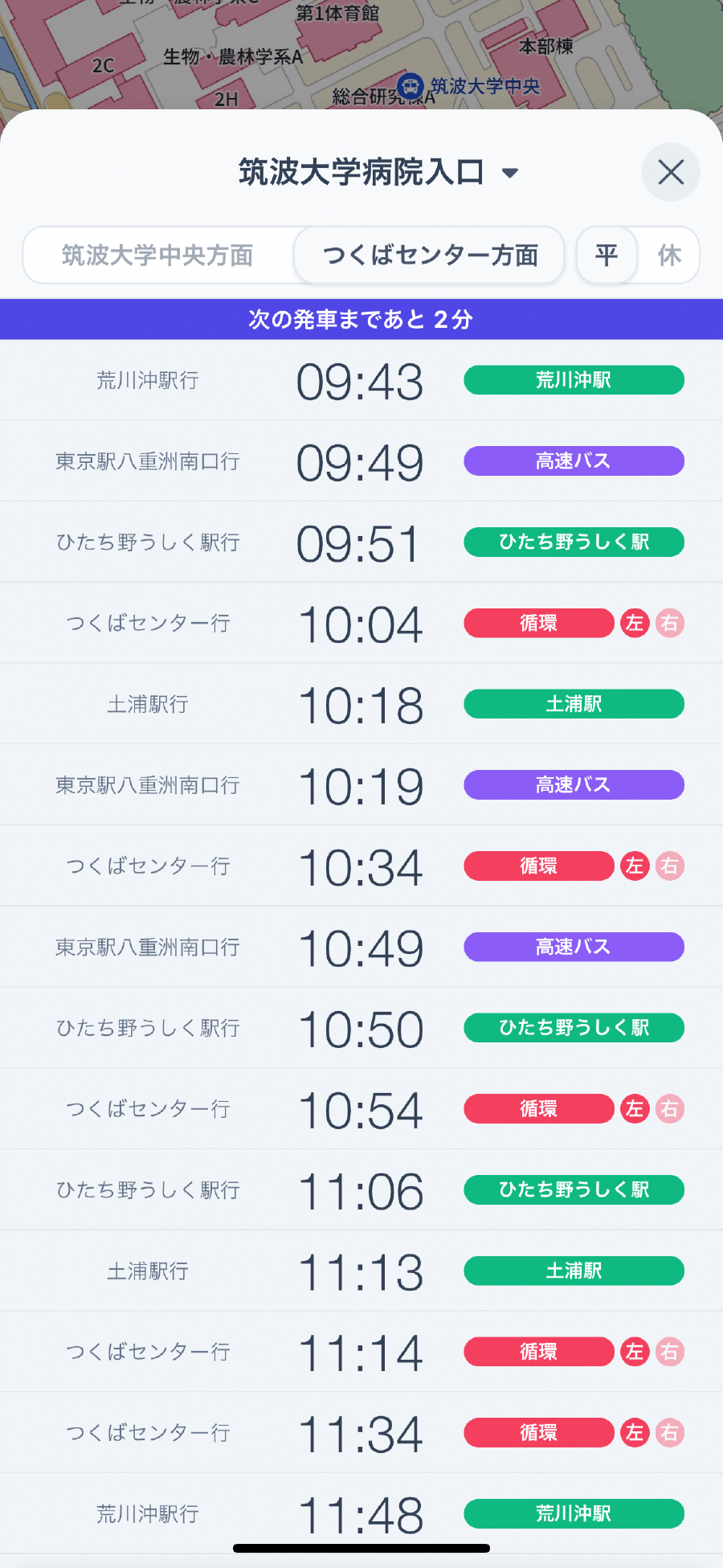Tap the 荒川沖駅 badge at 11:48
Viewport: 723px width, 1568px height.
click(574, 1513)
